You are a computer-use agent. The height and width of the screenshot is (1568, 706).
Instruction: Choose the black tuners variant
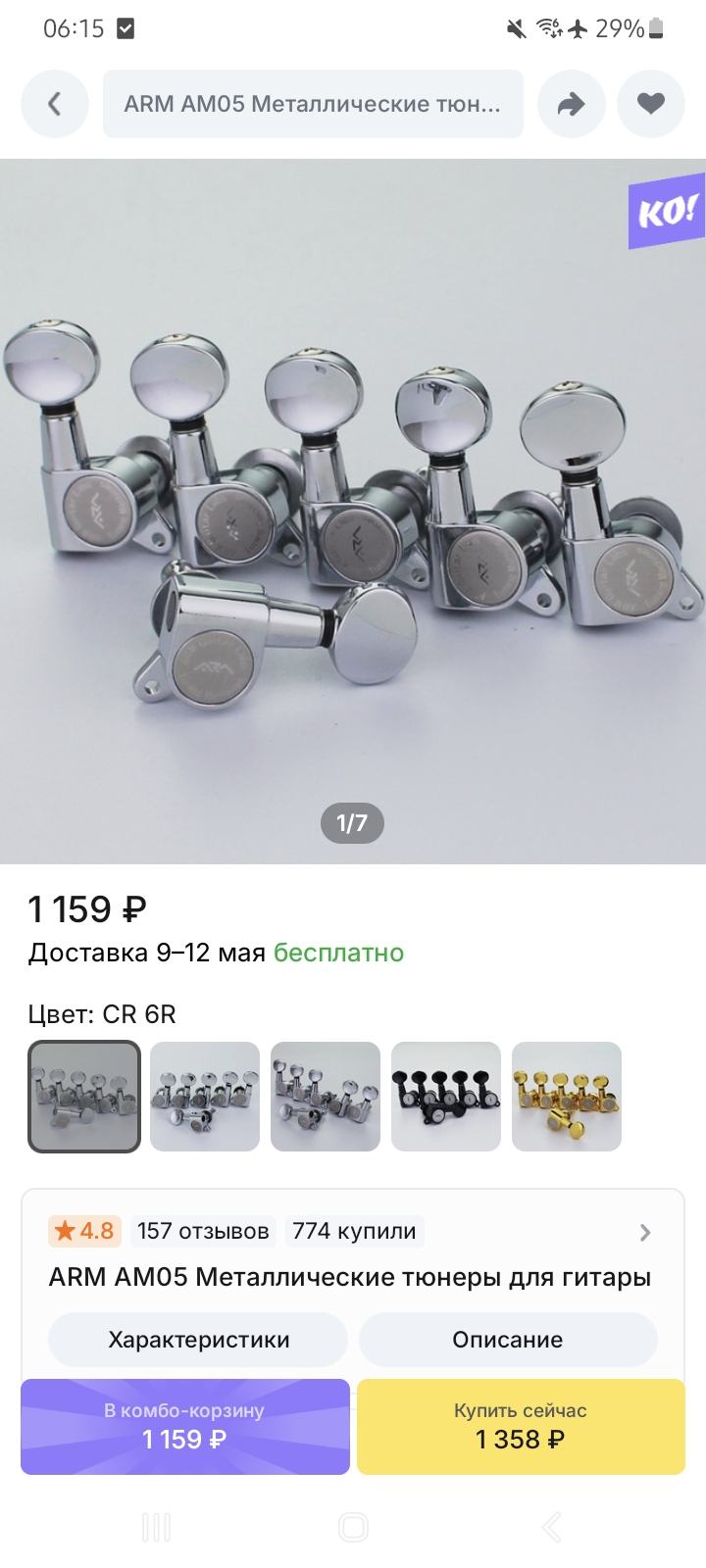(446, 1096)
